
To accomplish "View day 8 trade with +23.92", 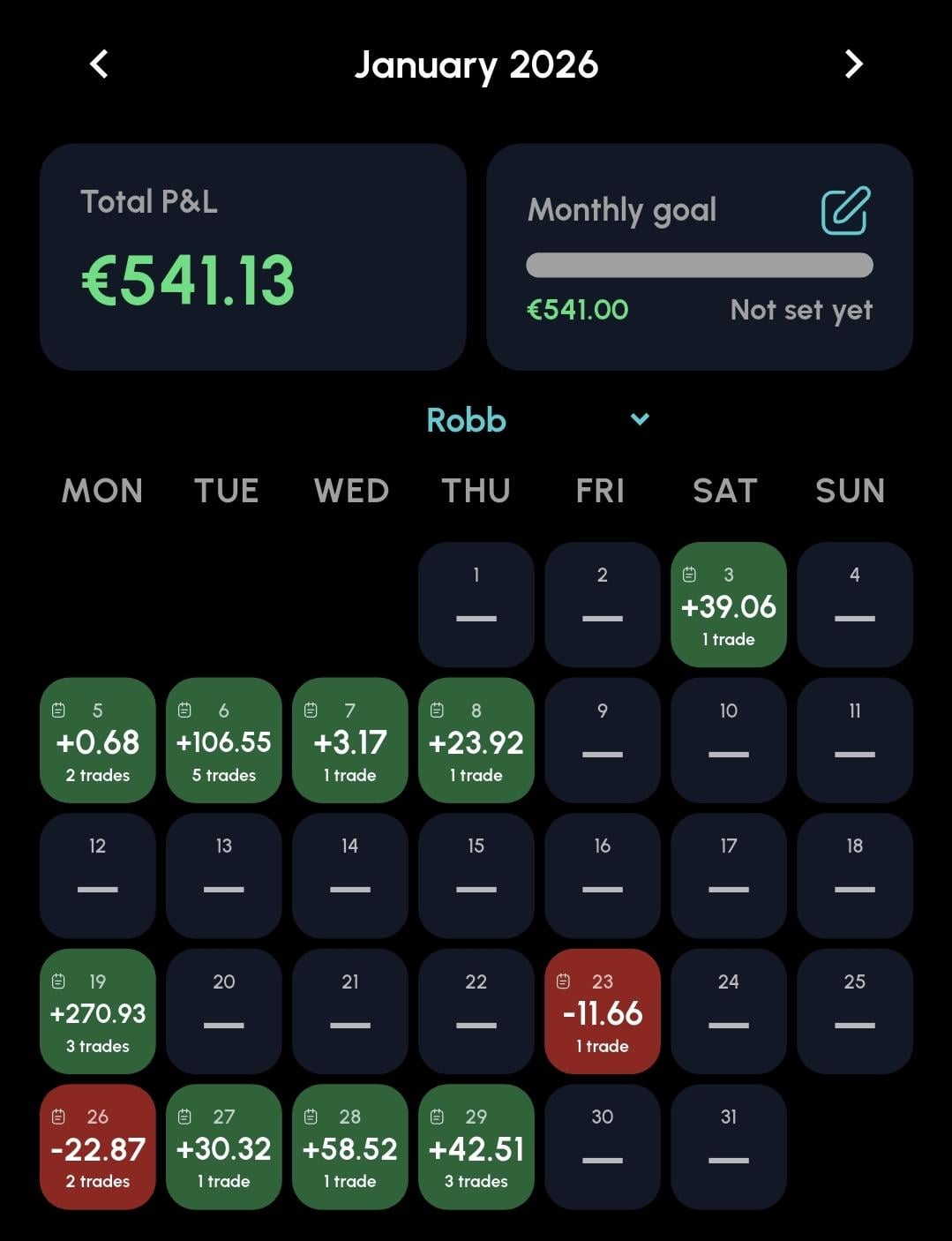I will tap(476, 741).
